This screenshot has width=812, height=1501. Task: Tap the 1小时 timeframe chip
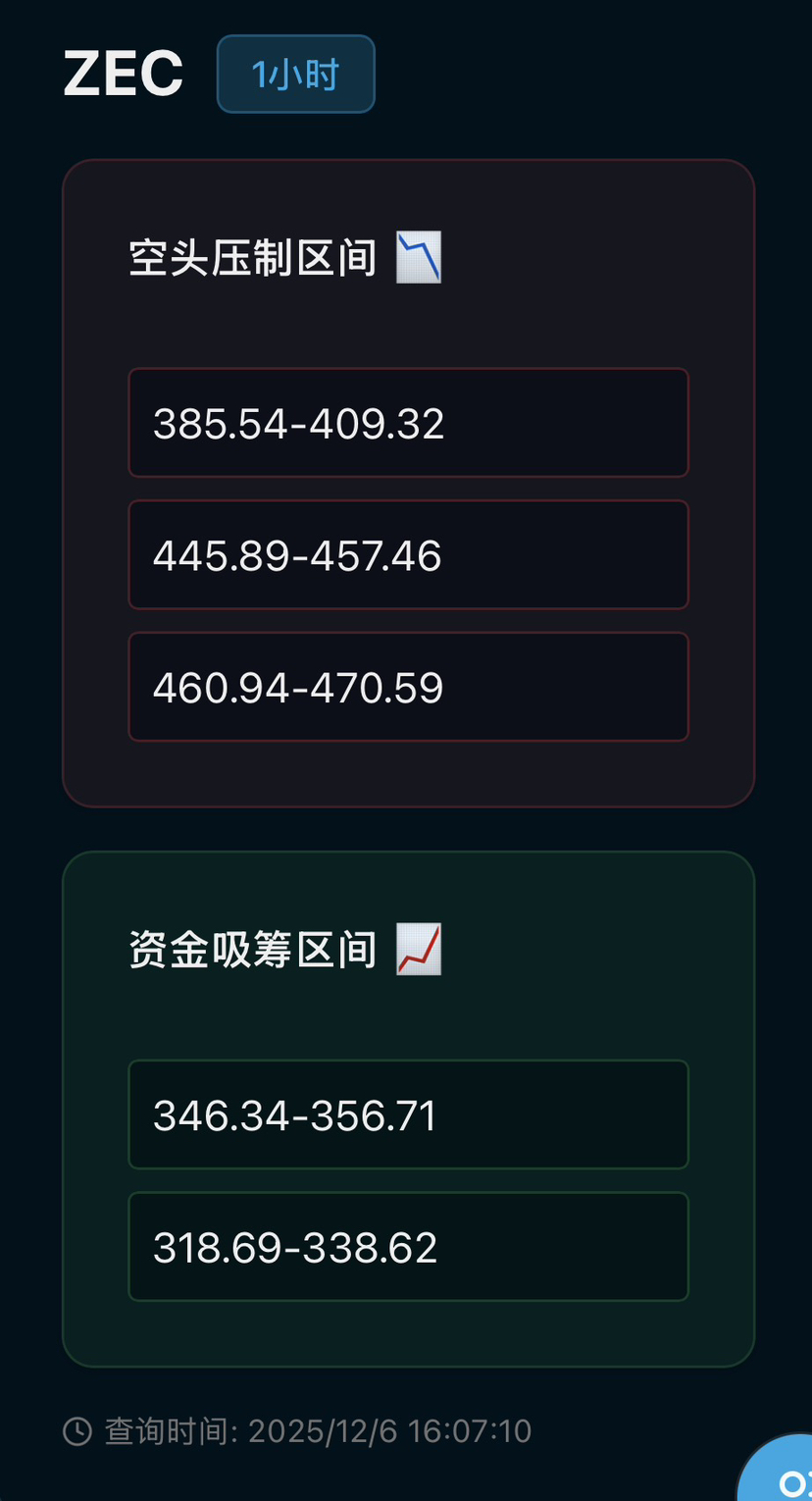[295, 75]
